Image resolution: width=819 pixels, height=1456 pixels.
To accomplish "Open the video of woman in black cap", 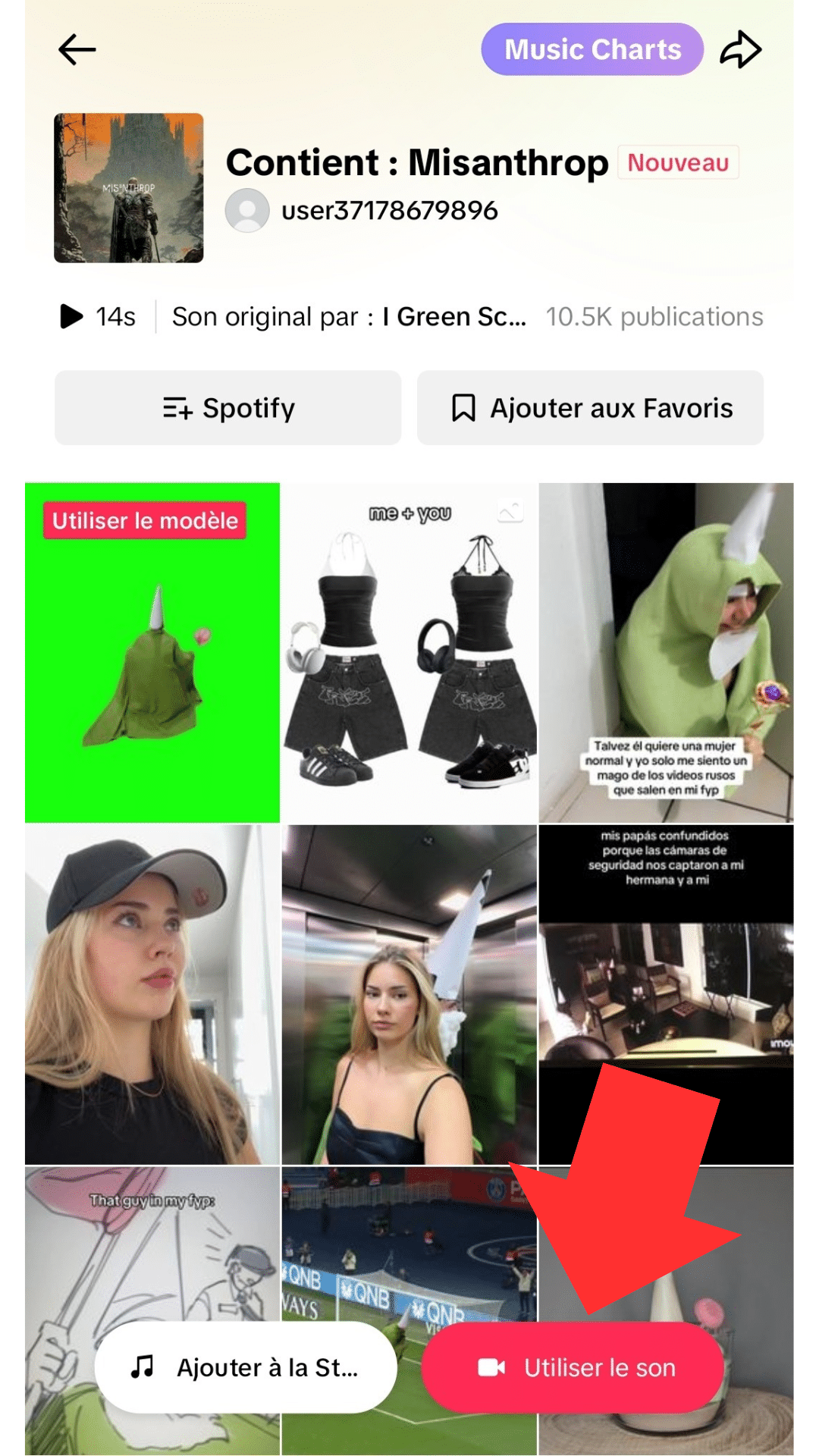I will coord(152,993).
